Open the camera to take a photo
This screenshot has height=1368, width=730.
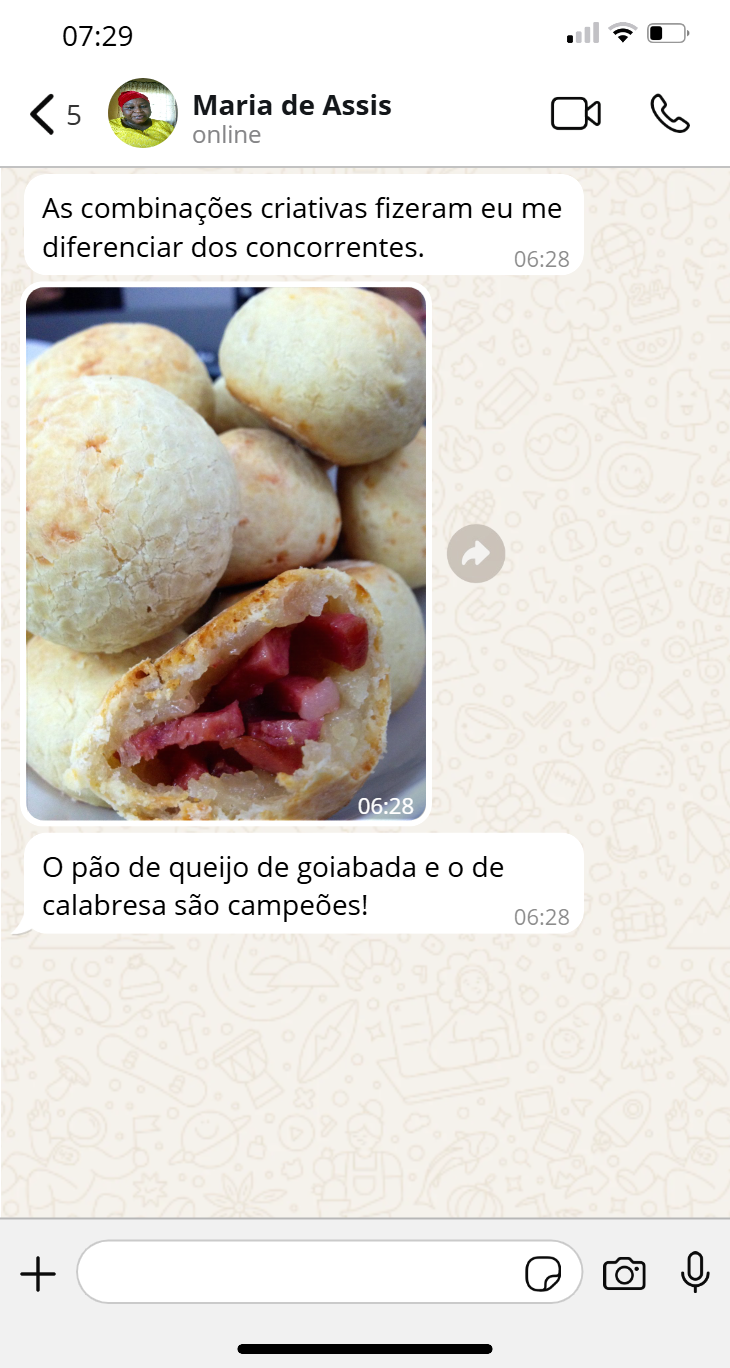point(624,1274)
